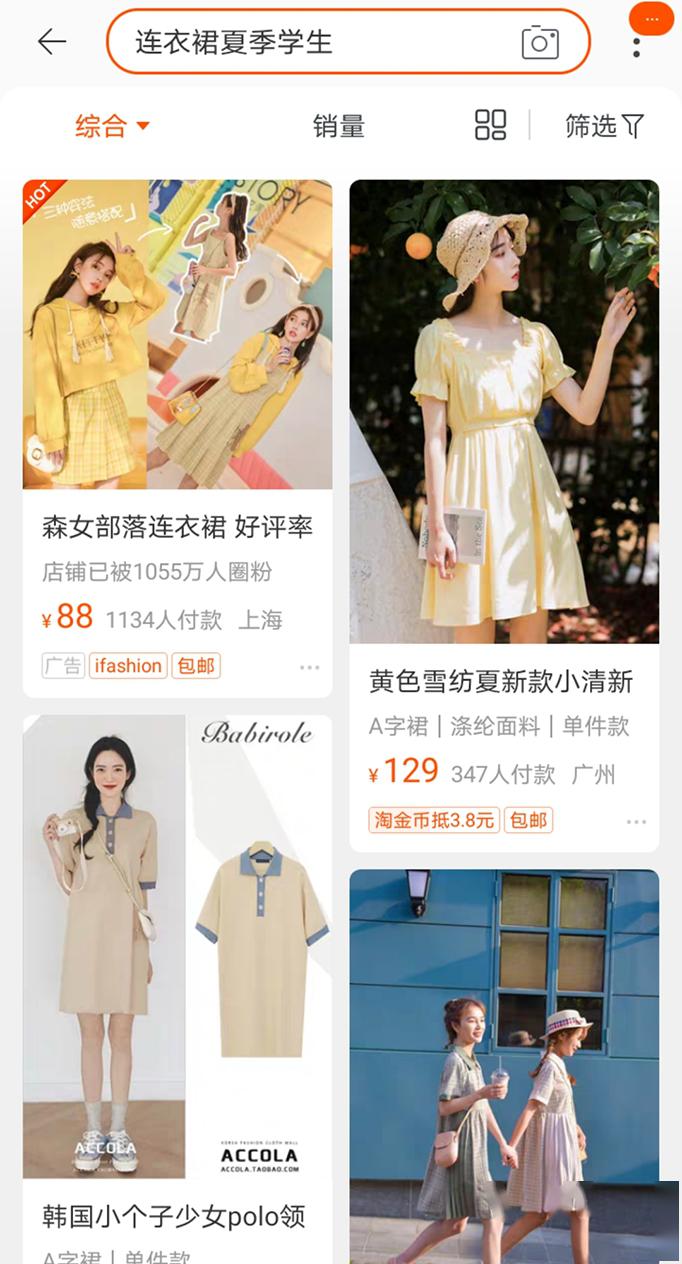Viewport: 682px width, 1264px height.
Task: Expand the 综合 sorting dropdown
Action: (112, 126)
